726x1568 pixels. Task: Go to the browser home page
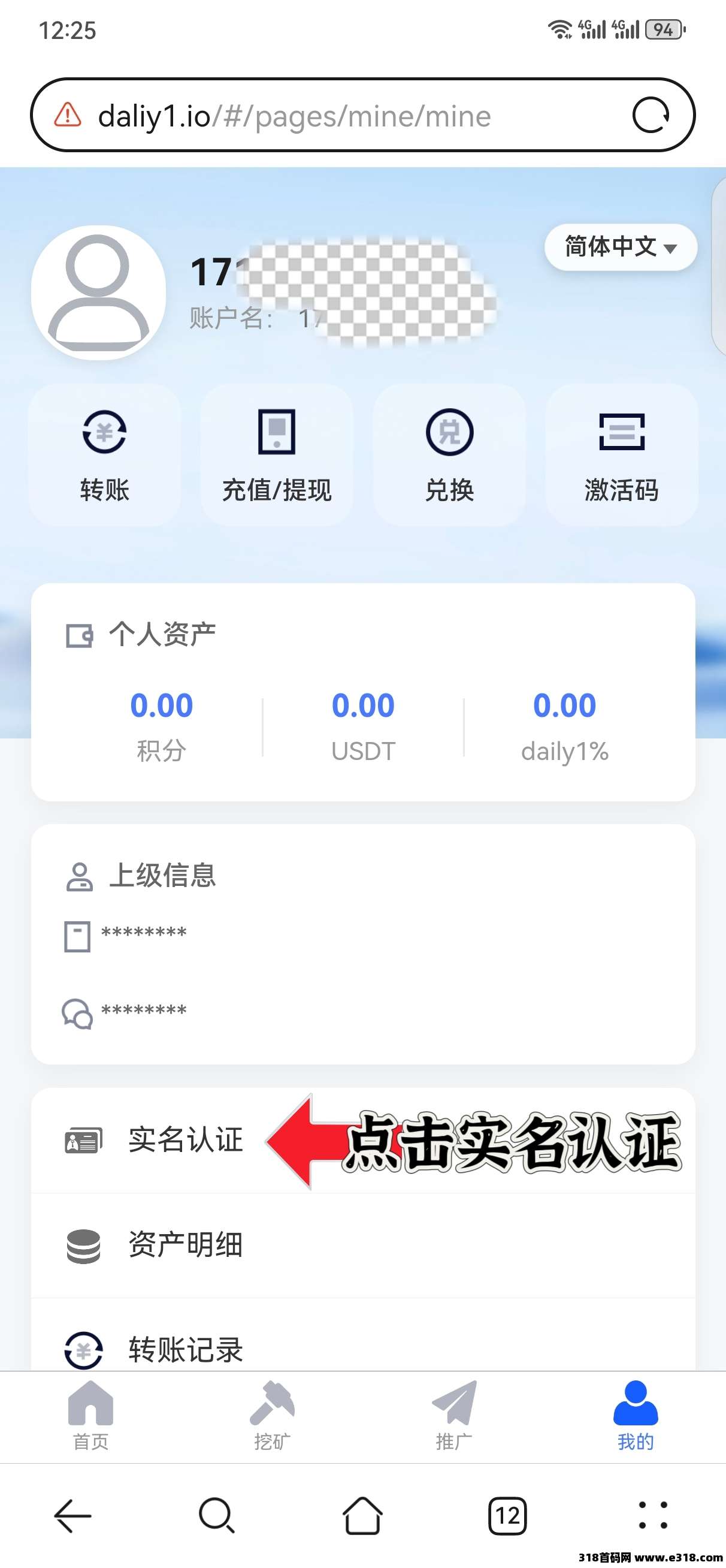(x=362, y=1516)
